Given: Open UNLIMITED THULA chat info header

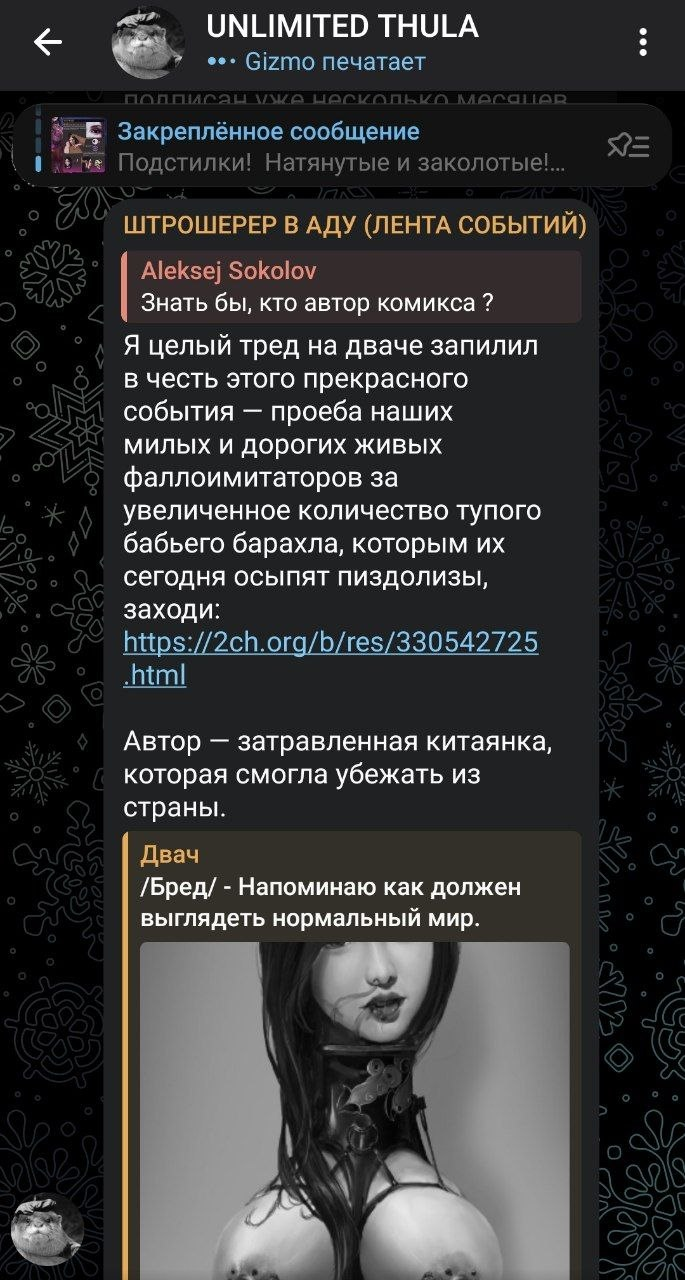Looking at the screenshot, I should 342,42.
